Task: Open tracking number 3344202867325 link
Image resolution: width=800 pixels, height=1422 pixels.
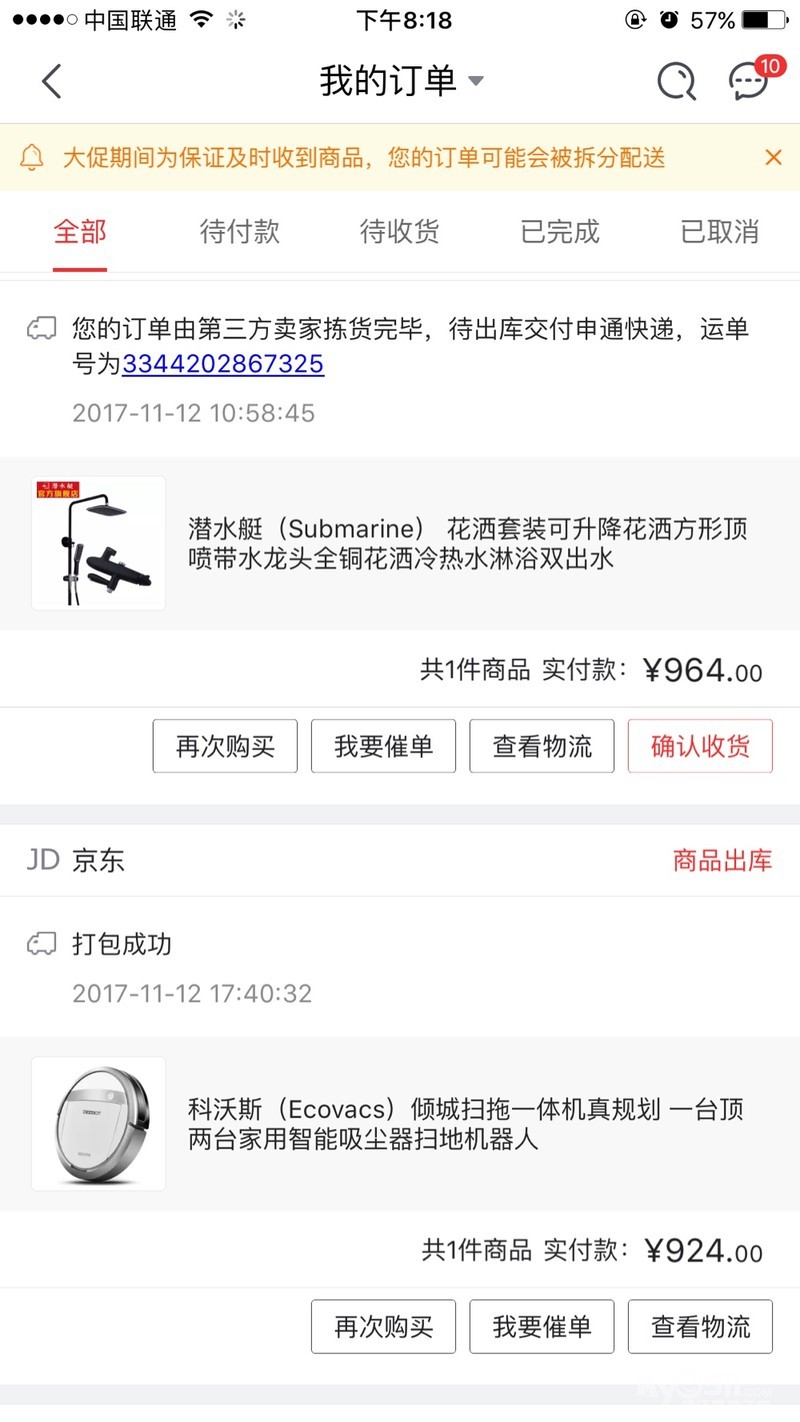Action: coord(223,364)
